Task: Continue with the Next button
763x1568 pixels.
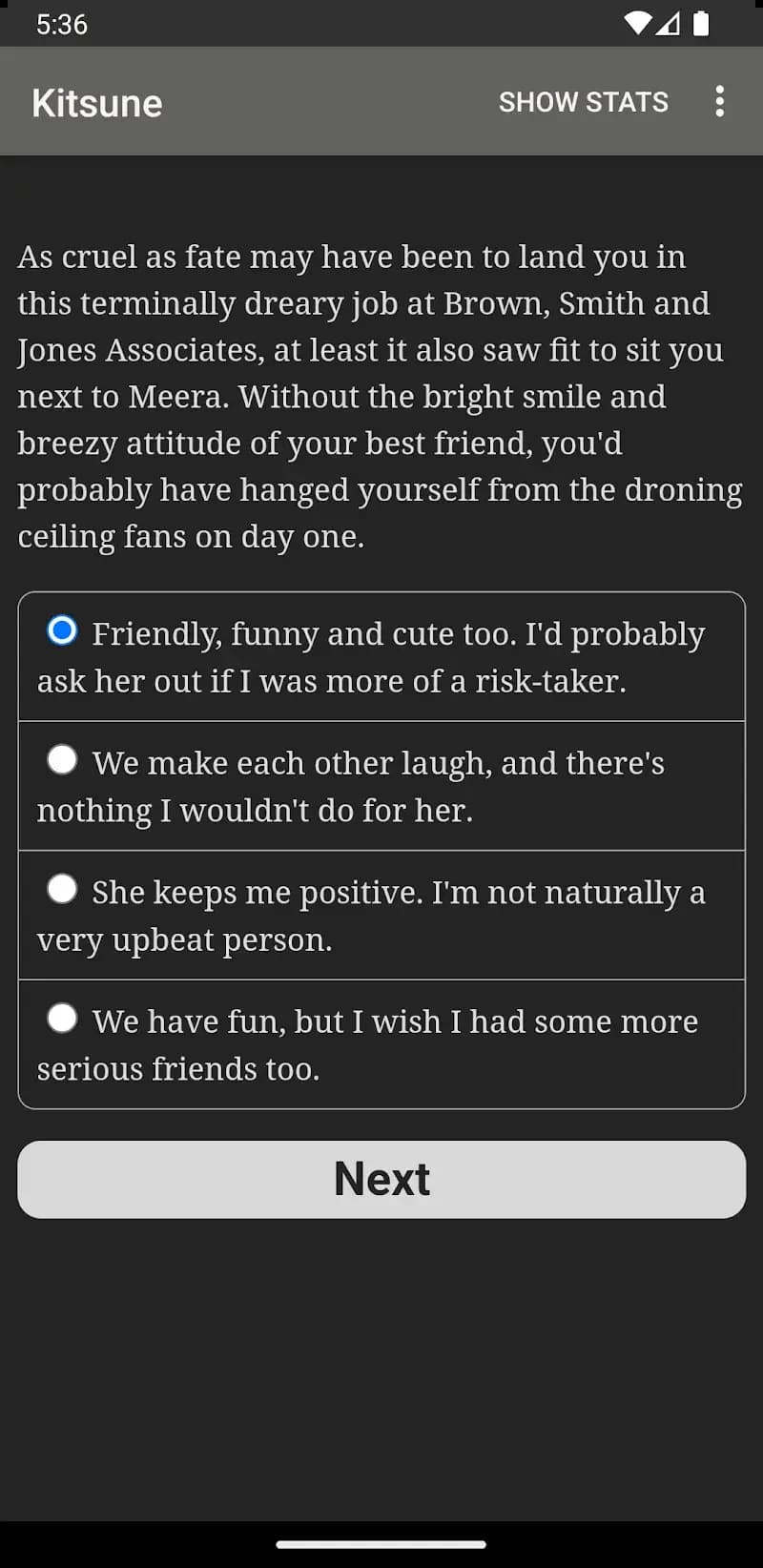Action: 381,1179
